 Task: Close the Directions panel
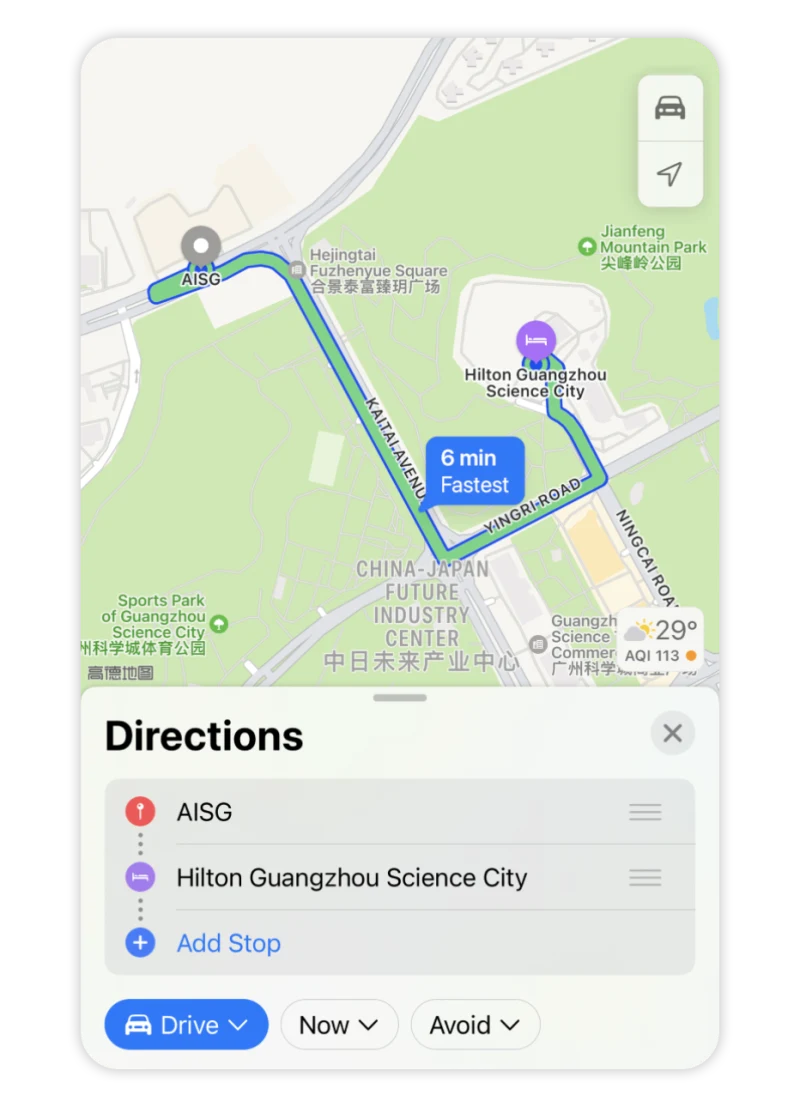click(x=672, y=734)
